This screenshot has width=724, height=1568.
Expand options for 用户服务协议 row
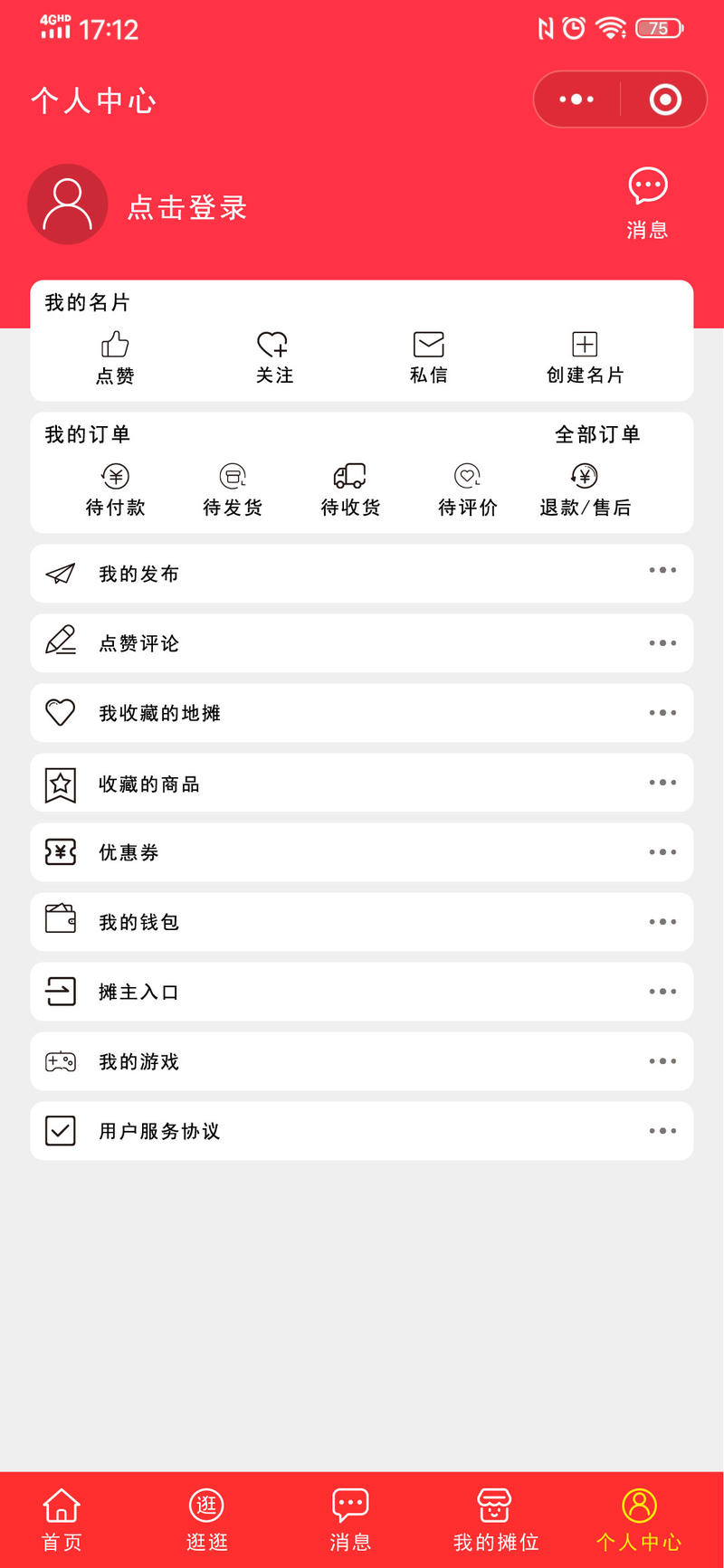click(x=662, y=1130)
